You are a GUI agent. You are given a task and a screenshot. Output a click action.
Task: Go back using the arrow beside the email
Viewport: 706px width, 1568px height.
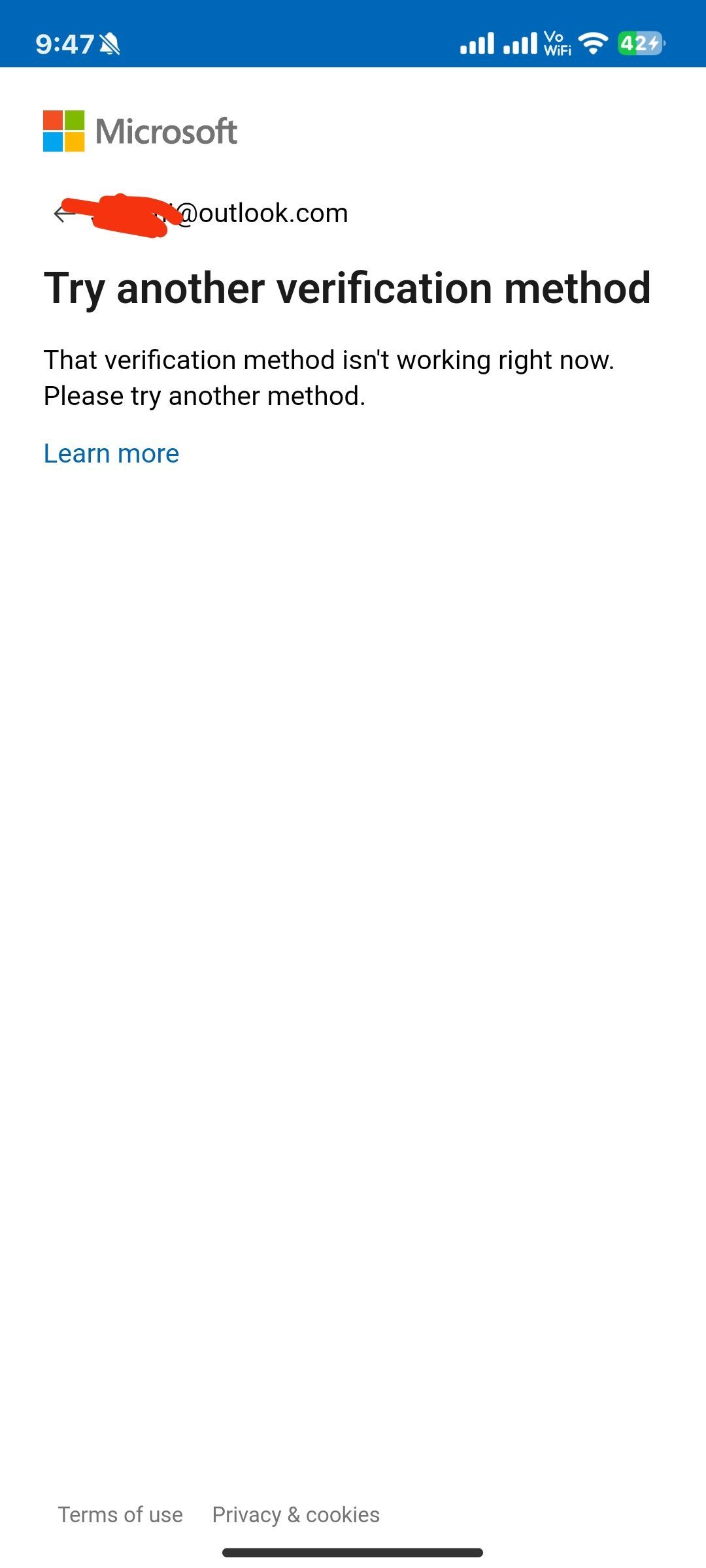pyautogui.click(x=63, y=214)
